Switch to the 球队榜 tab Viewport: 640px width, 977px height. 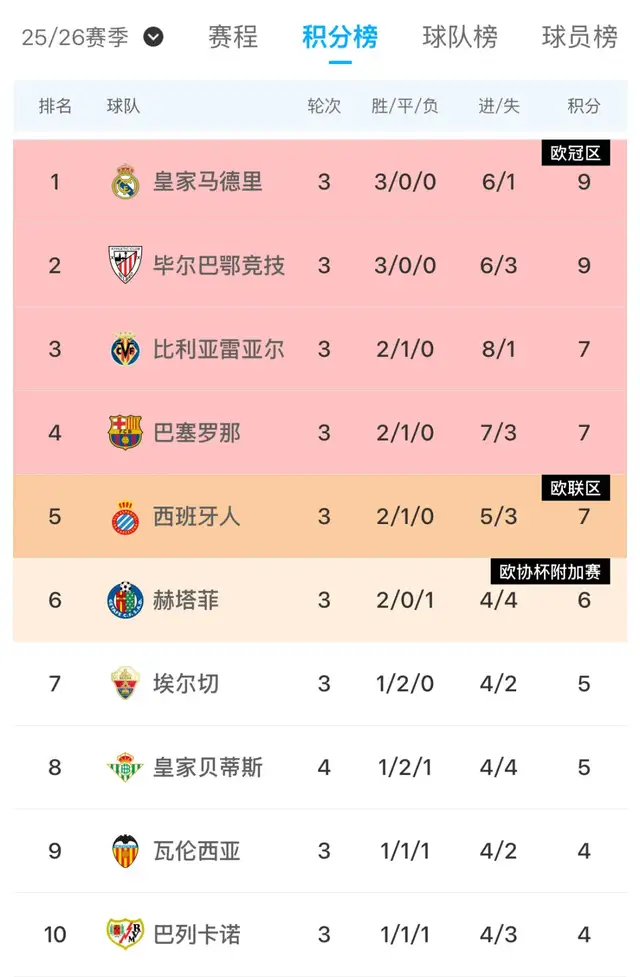click(460, 38)
